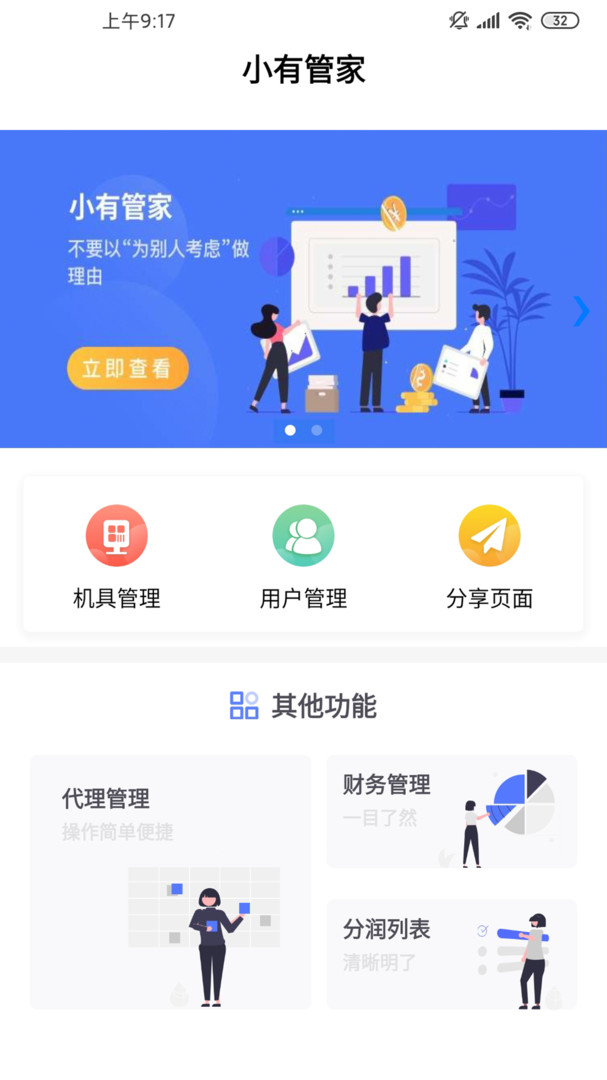Show next banner with right arrow
This screenshot has height=1080, width=607.
tap(581, 312)
